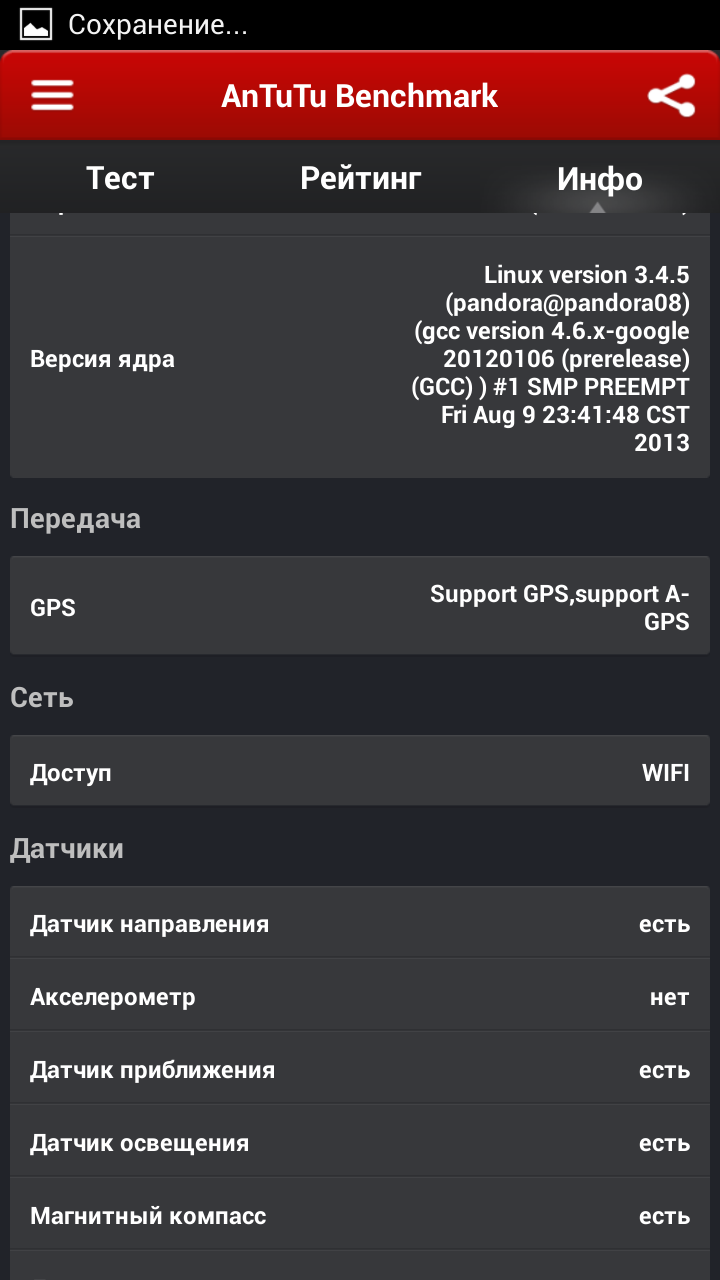This screenshot has width=720, height=1280.
Task: Switch to the Тест tab
Action: point(120,179)
